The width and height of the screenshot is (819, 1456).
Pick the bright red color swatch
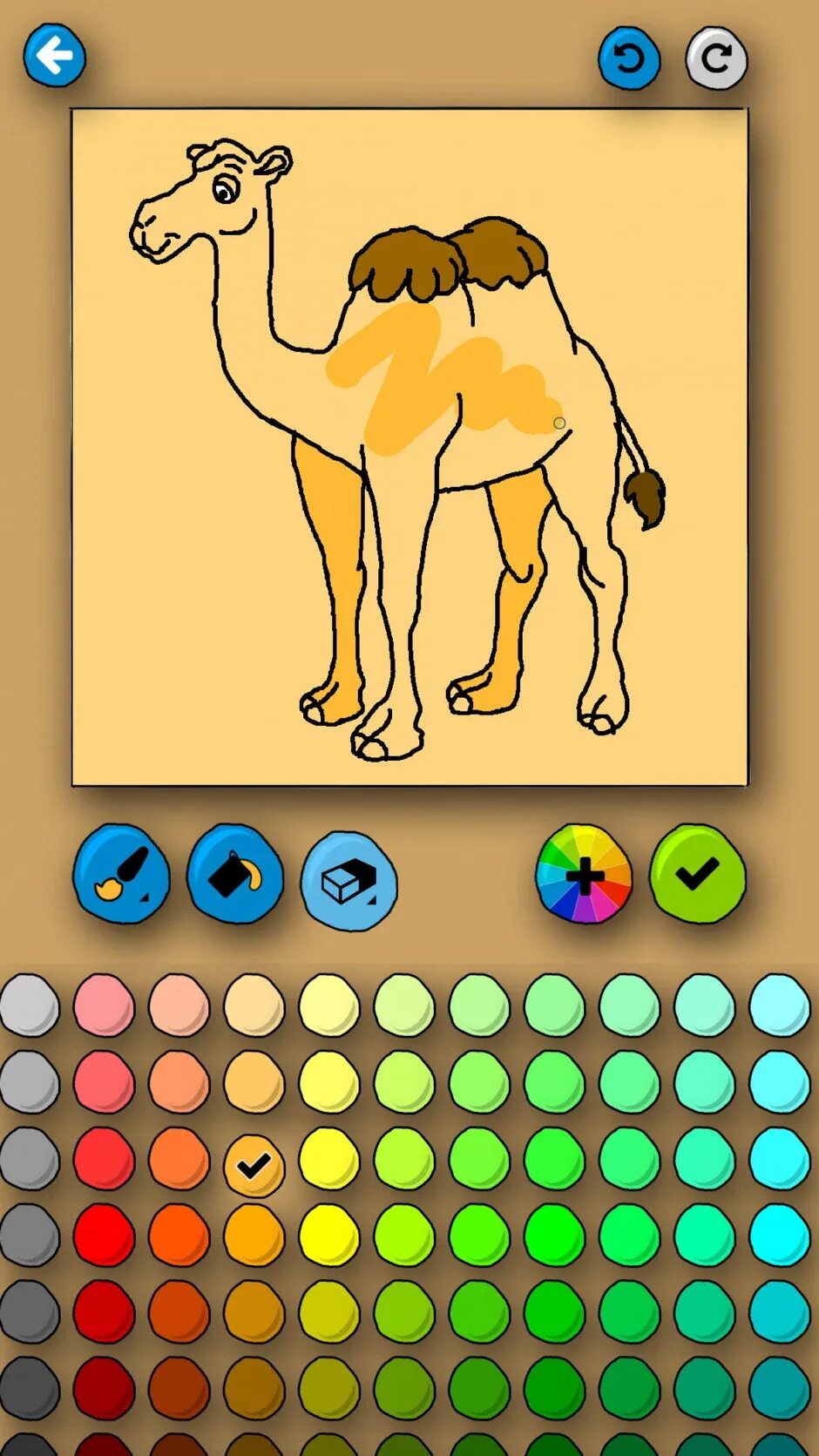click(x=104, y=1236)
